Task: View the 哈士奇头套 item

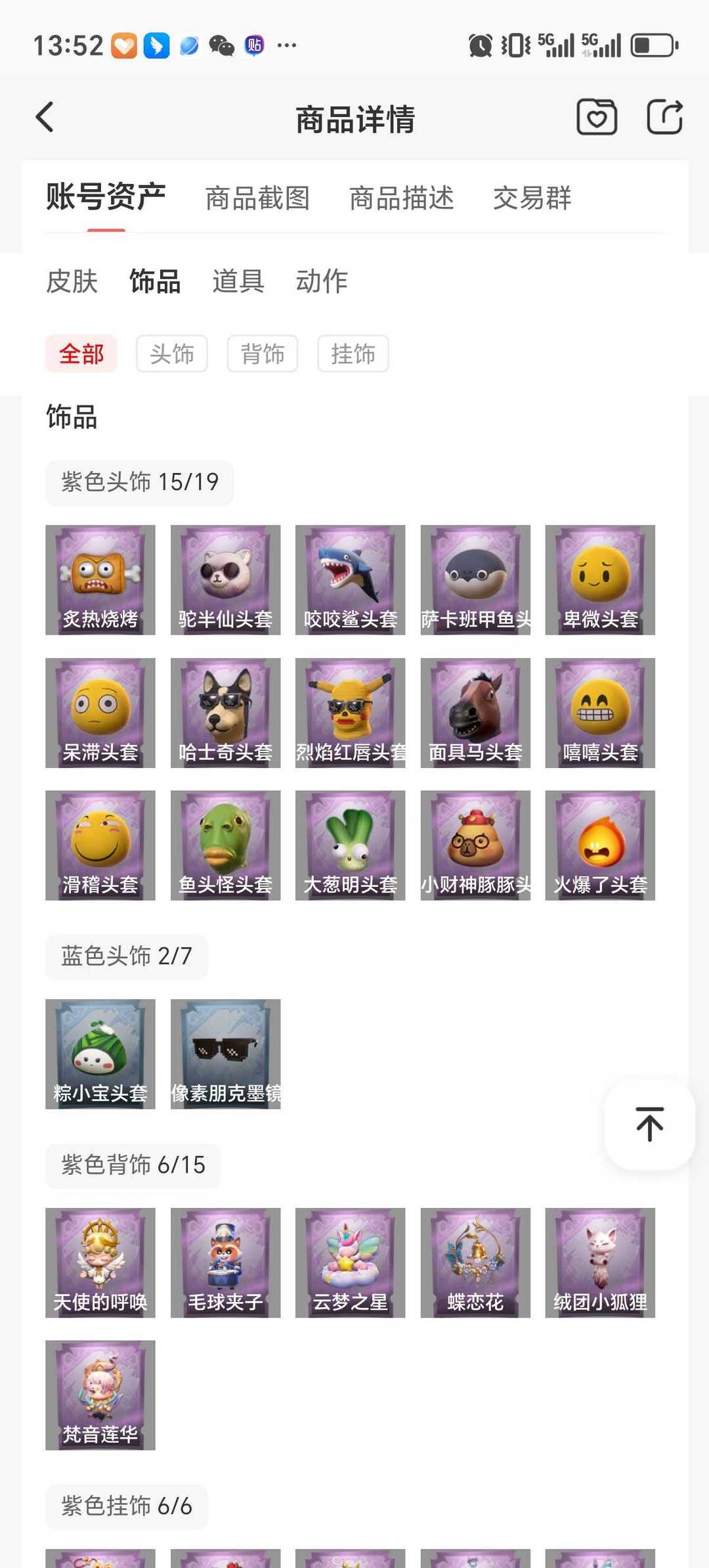Action: click(x=225, y=713)
